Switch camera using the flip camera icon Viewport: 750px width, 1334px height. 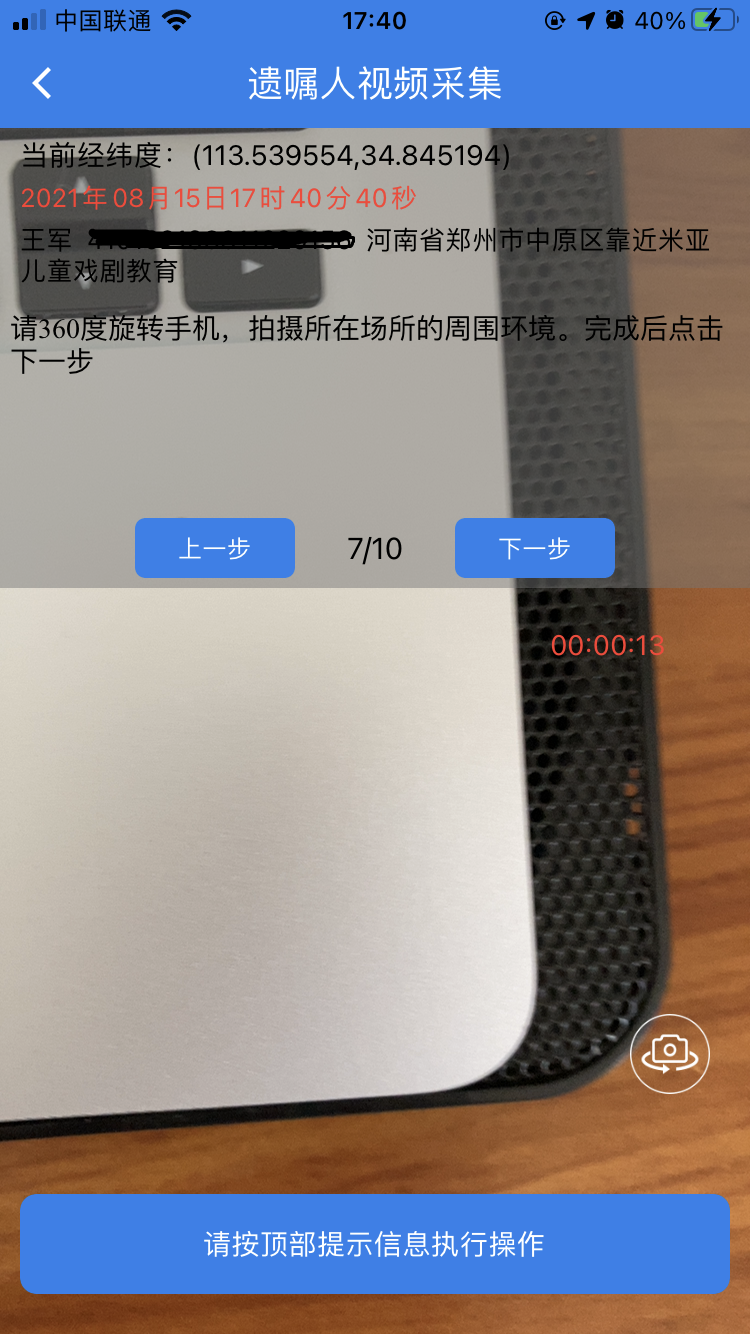[670, 1054]
